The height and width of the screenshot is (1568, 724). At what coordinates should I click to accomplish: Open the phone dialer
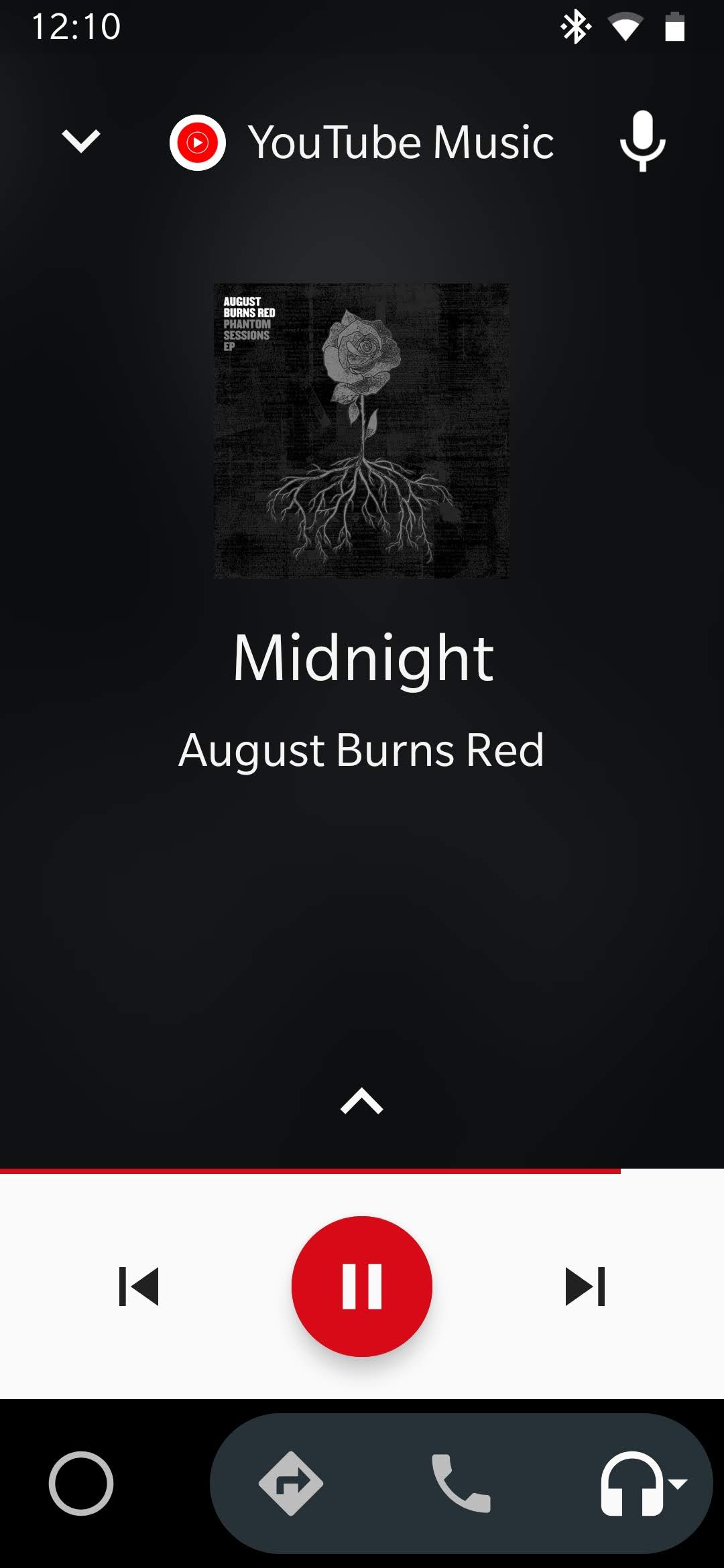461,1483
